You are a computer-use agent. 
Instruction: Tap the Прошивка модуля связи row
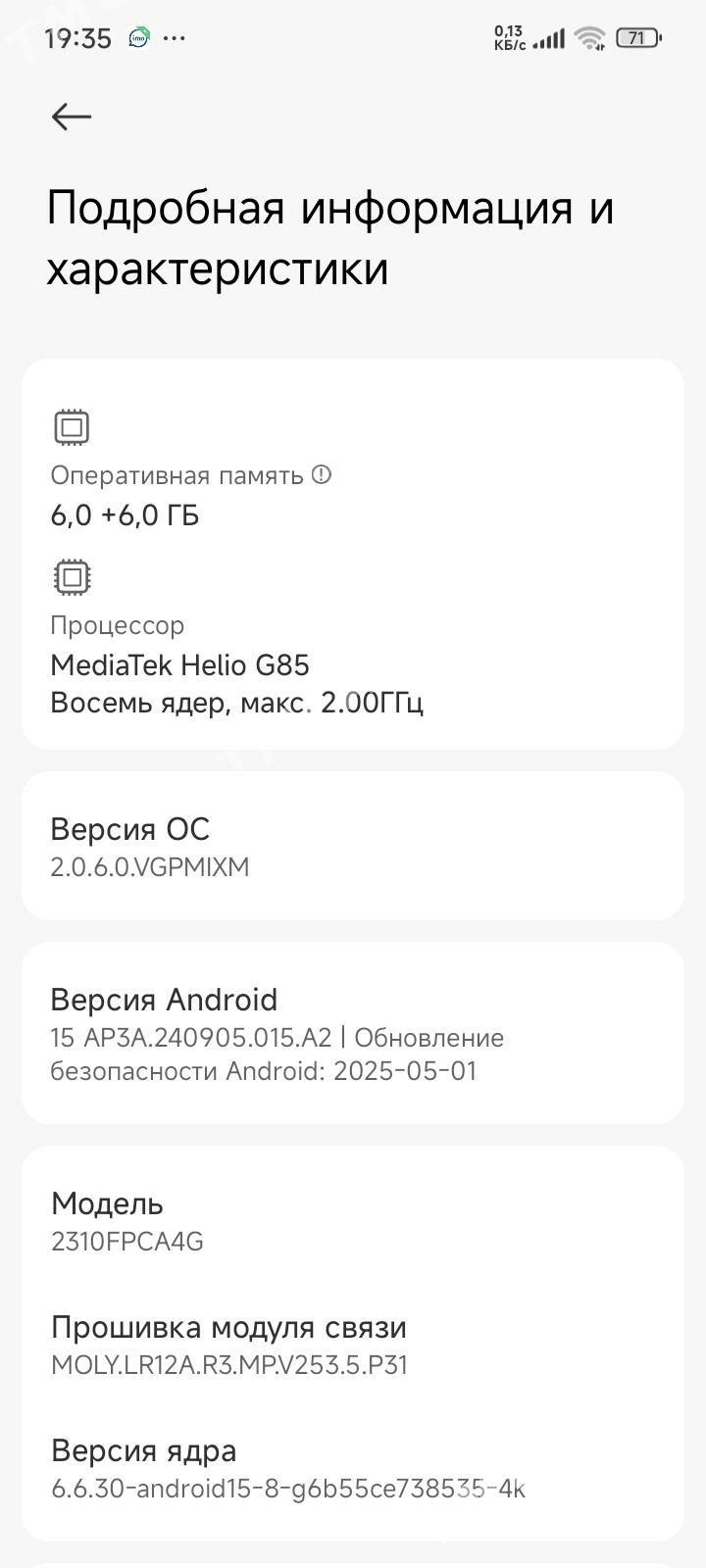pyautogui.click(x=353, y=1345)
